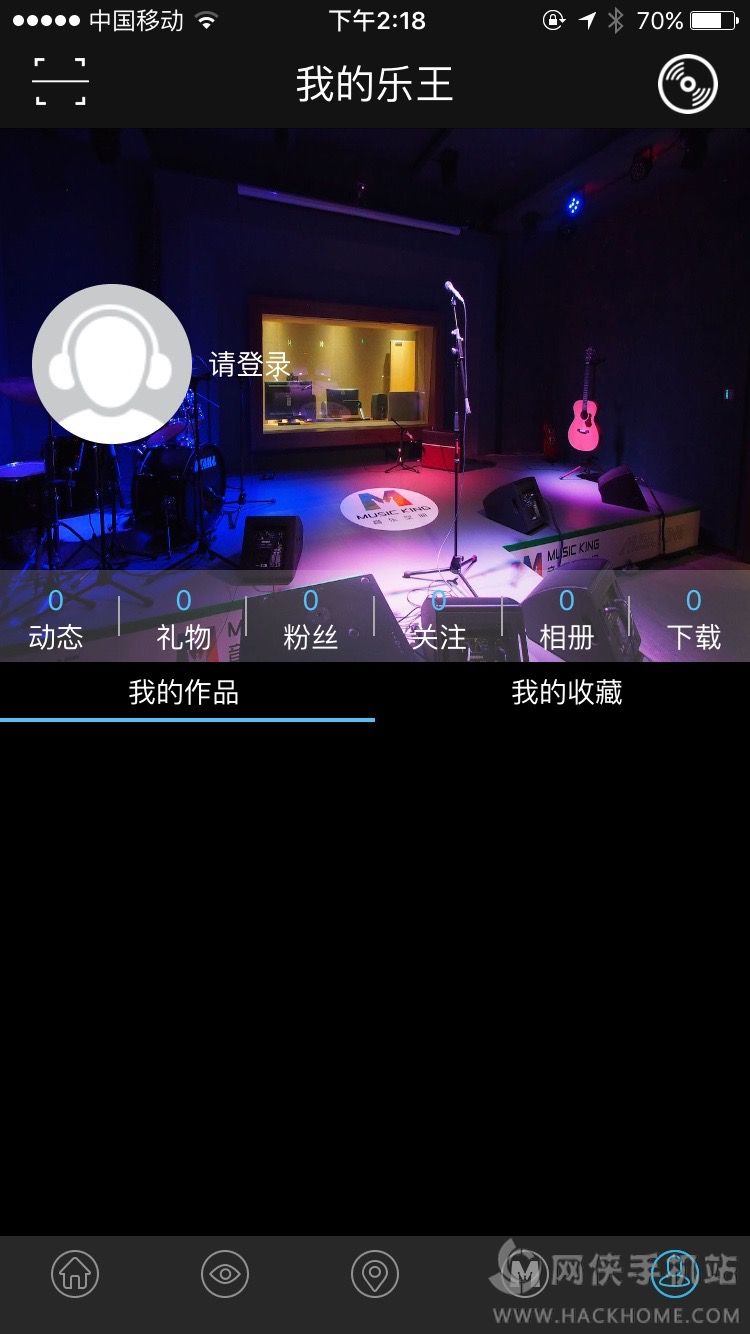Open the eye discover tab
Viewport: 750px width, 1334px height.
click(225, 1274)
